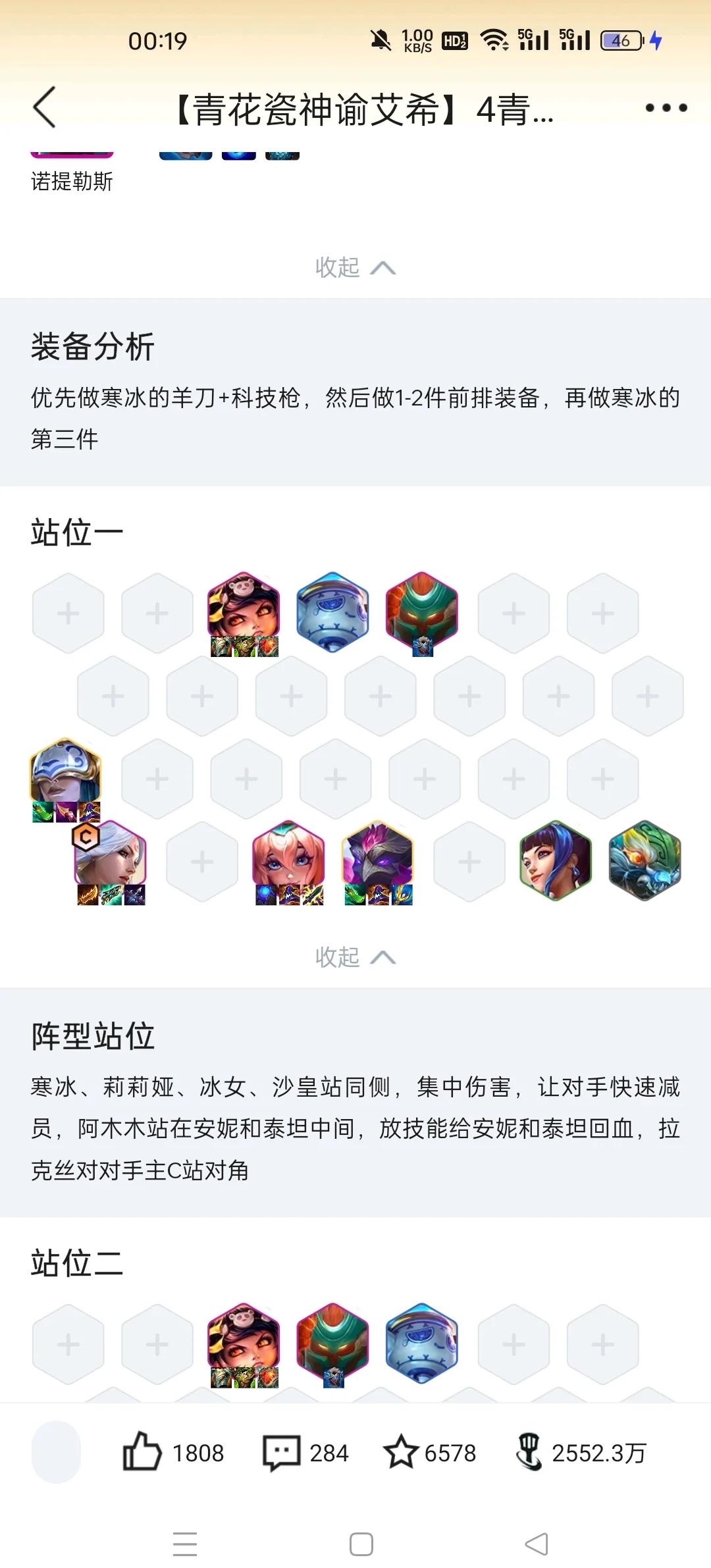Collapse the section above 装备分析
Image resolution: width=711 pixels, height=1568 pixels.
click(355, 267)
